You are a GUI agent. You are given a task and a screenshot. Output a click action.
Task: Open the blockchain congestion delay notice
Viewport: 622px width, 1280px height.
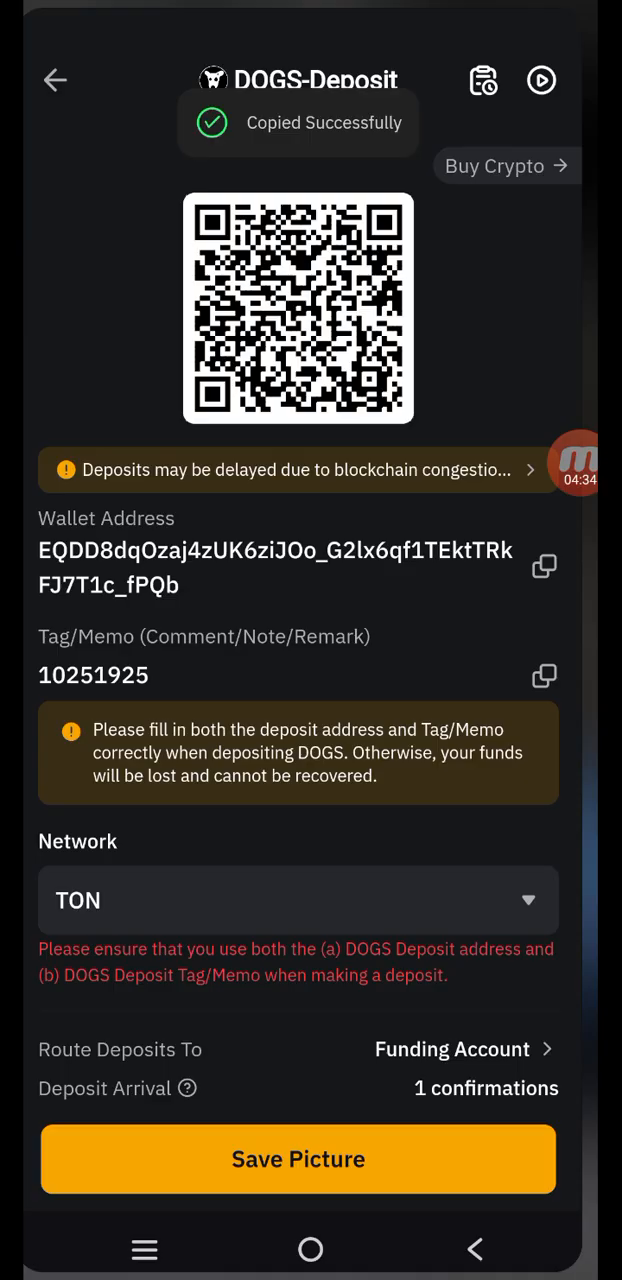[x=298, y=470]
